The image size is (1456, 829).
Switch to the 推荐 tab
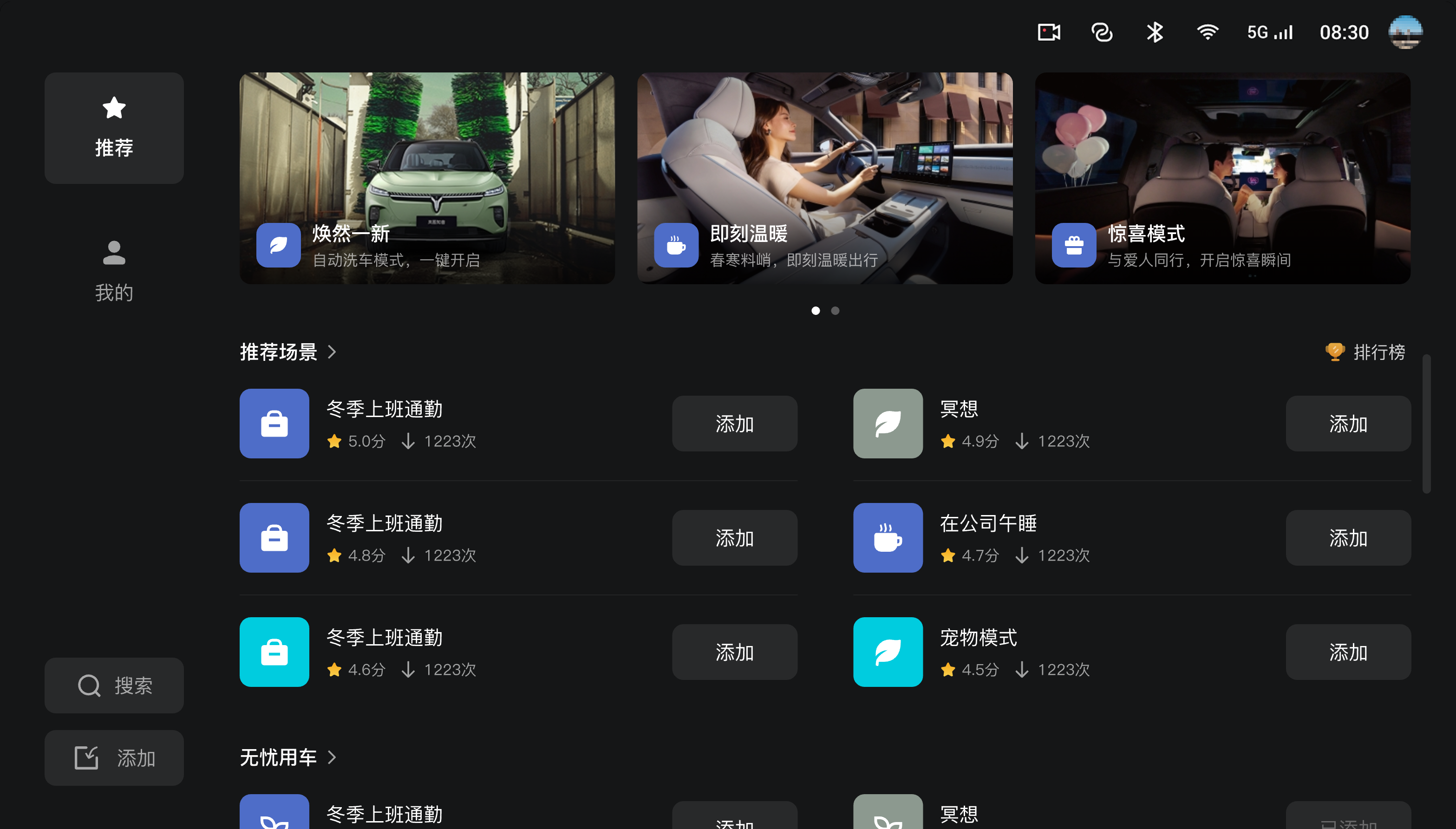click(114, 128)
